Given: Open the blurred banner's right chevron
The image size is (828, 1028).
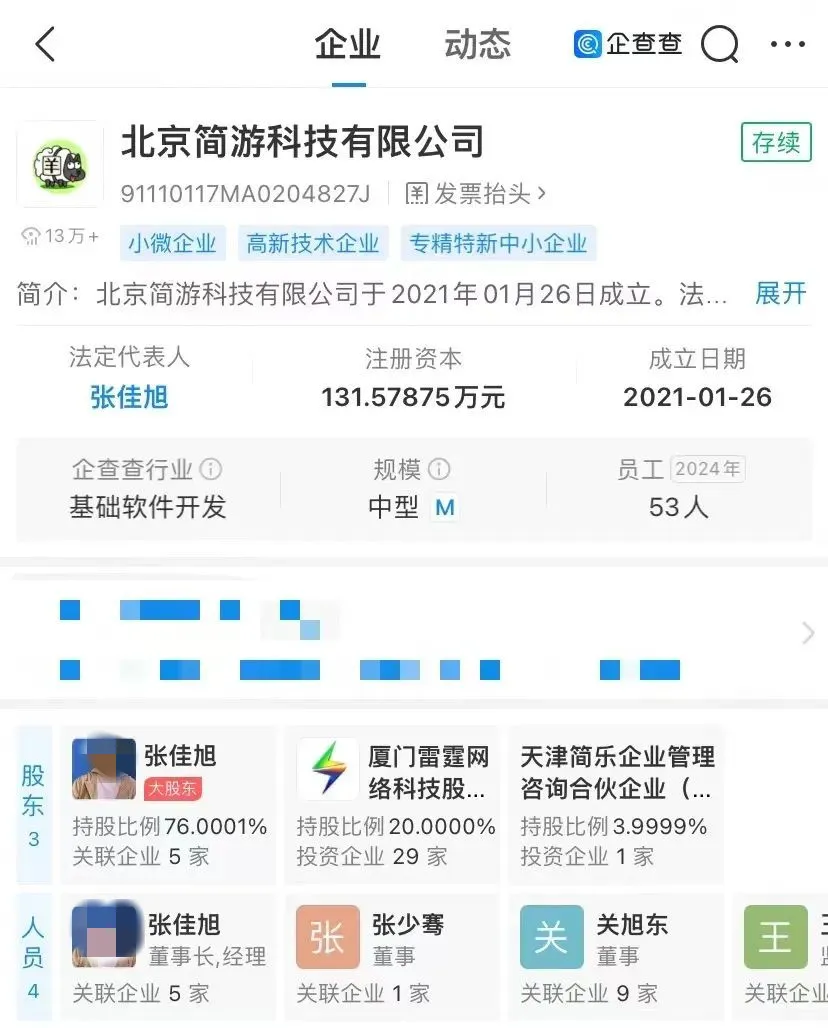Looking at the screenshot, I should click(808, 633).
